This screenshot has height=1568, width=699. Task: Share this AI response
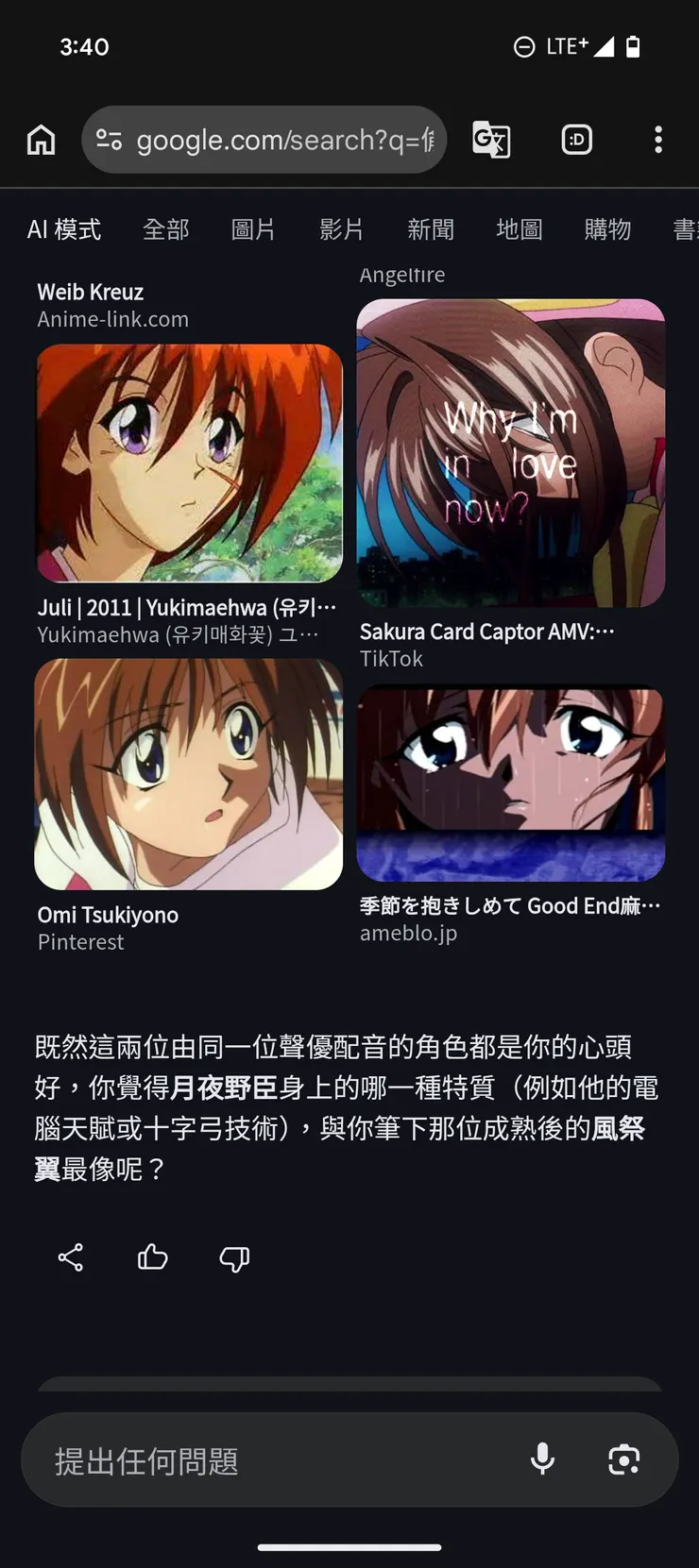coord(71,1257)
